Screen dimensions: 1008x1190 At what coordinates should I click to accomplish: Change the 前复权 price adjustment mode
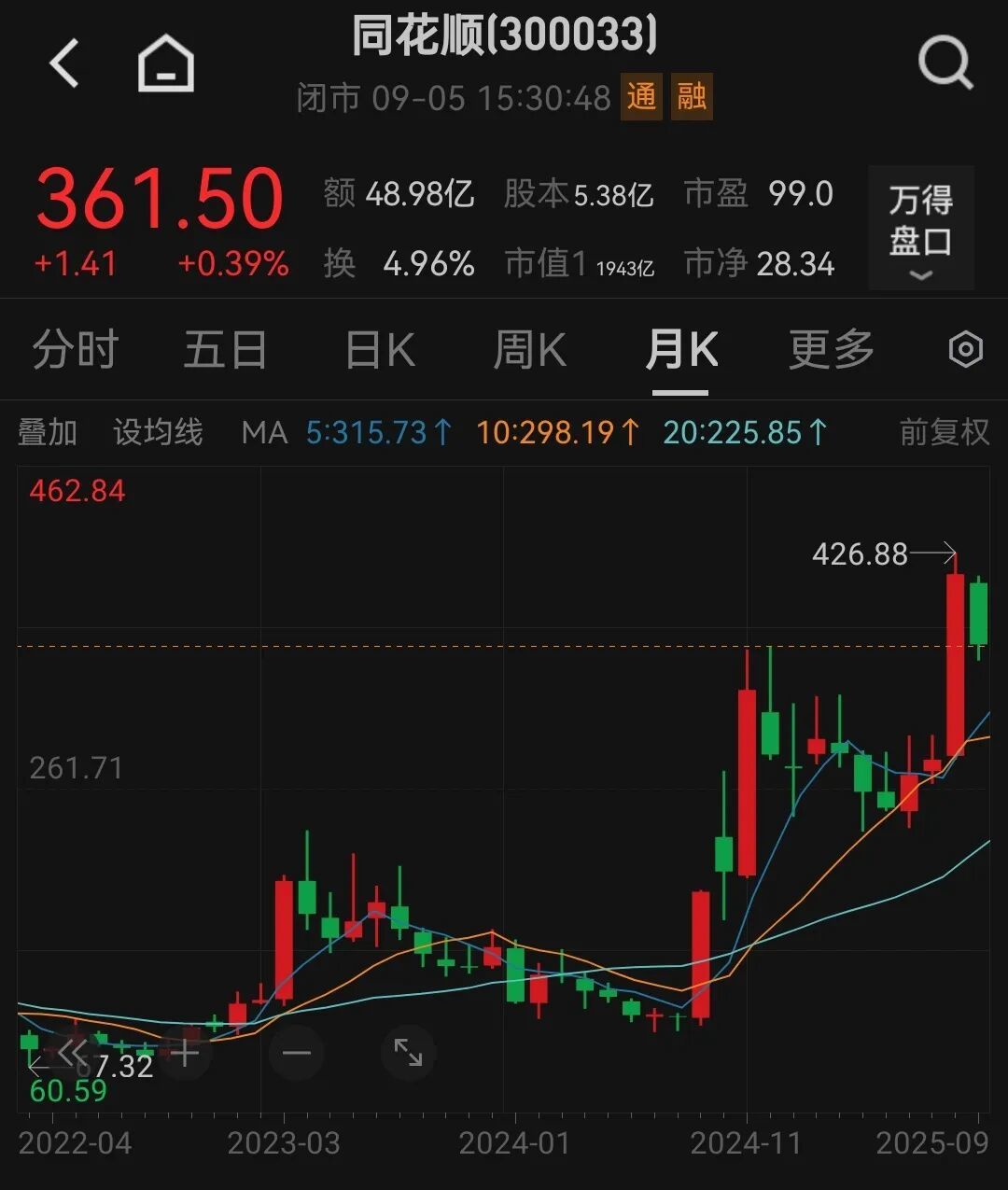point(944,432)
